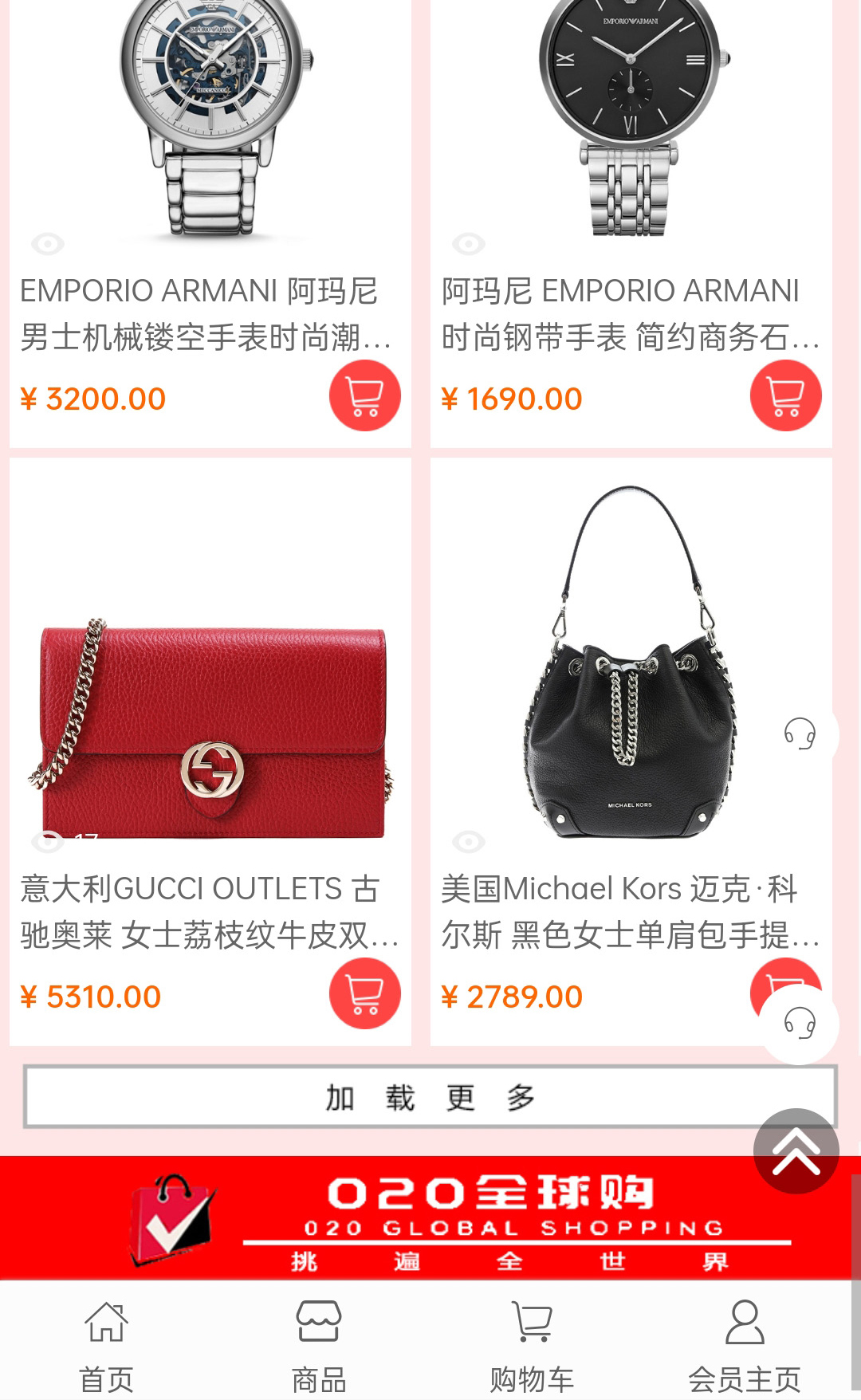Screen dimensions: 861x1400
Task: Add the ¥3200 Armani mechanical watch to cart
Action: coord(364,395)
